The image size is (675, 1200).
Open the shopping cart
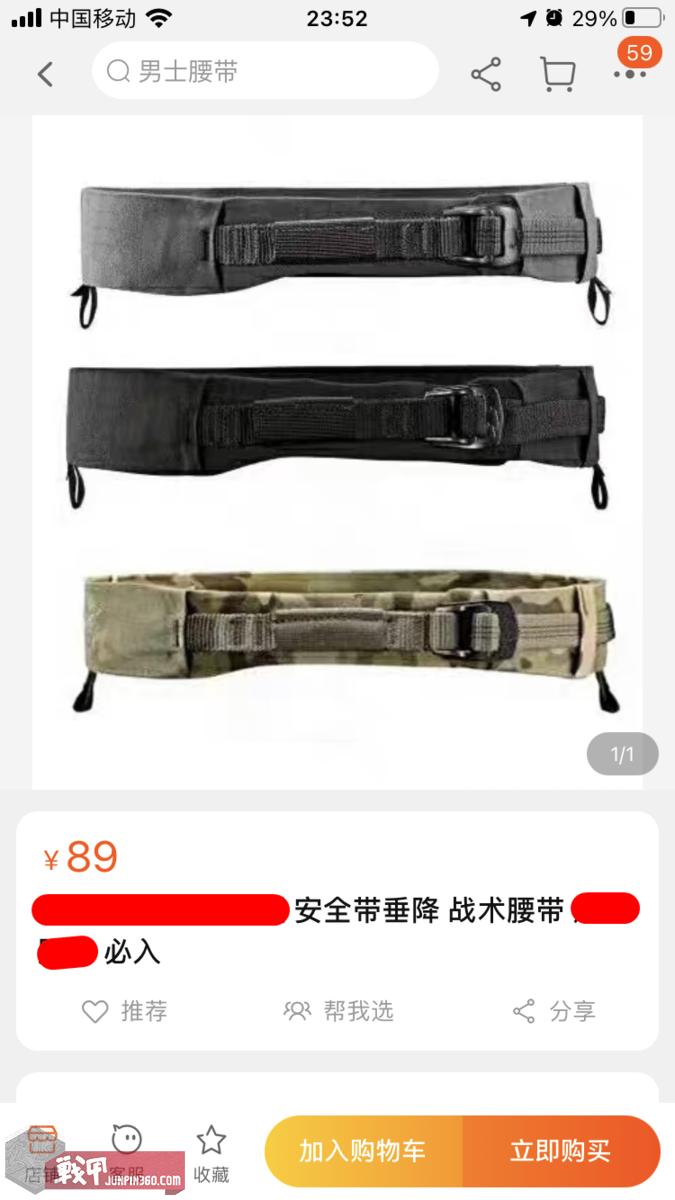pos(557,74)
